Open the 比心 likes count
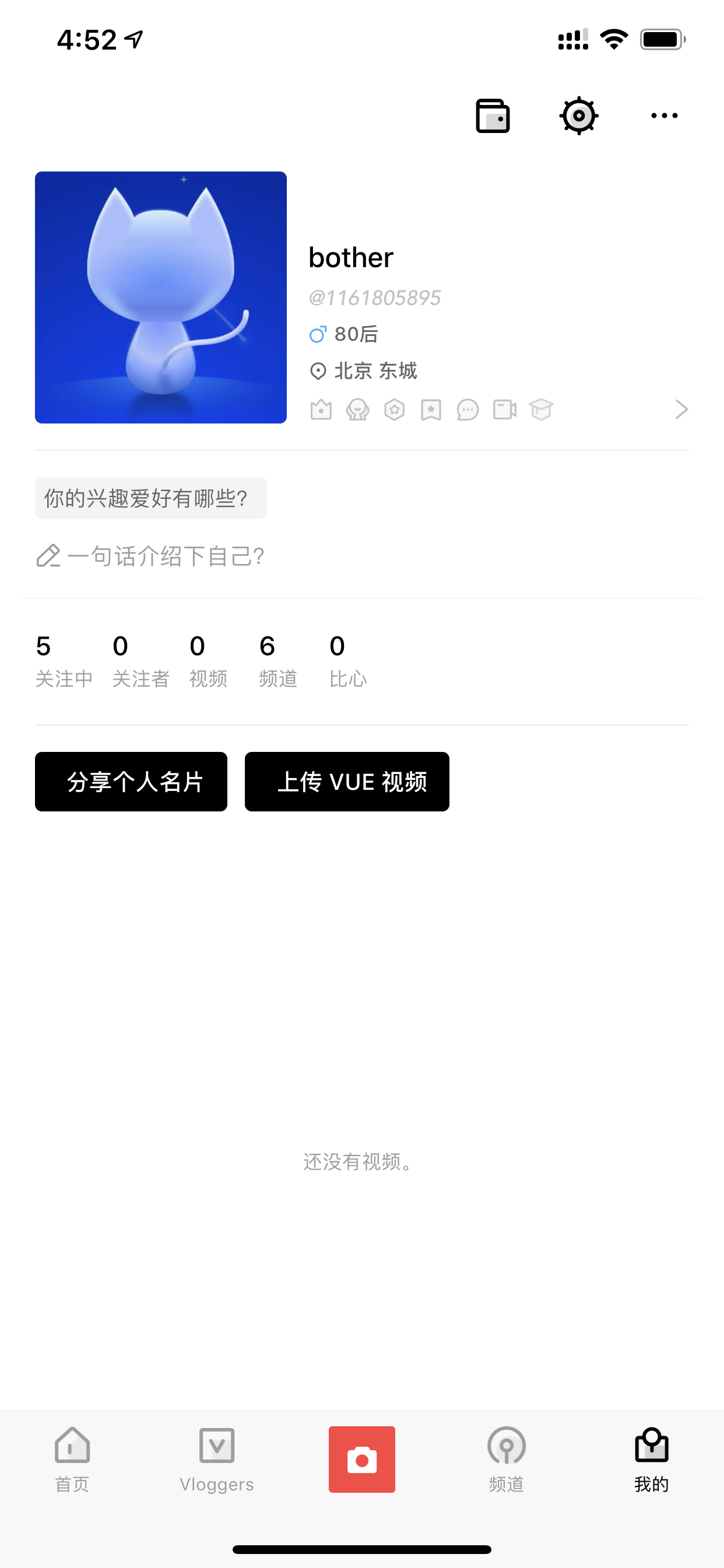The width and height of the screenshot is (724, 1568). 348,661
